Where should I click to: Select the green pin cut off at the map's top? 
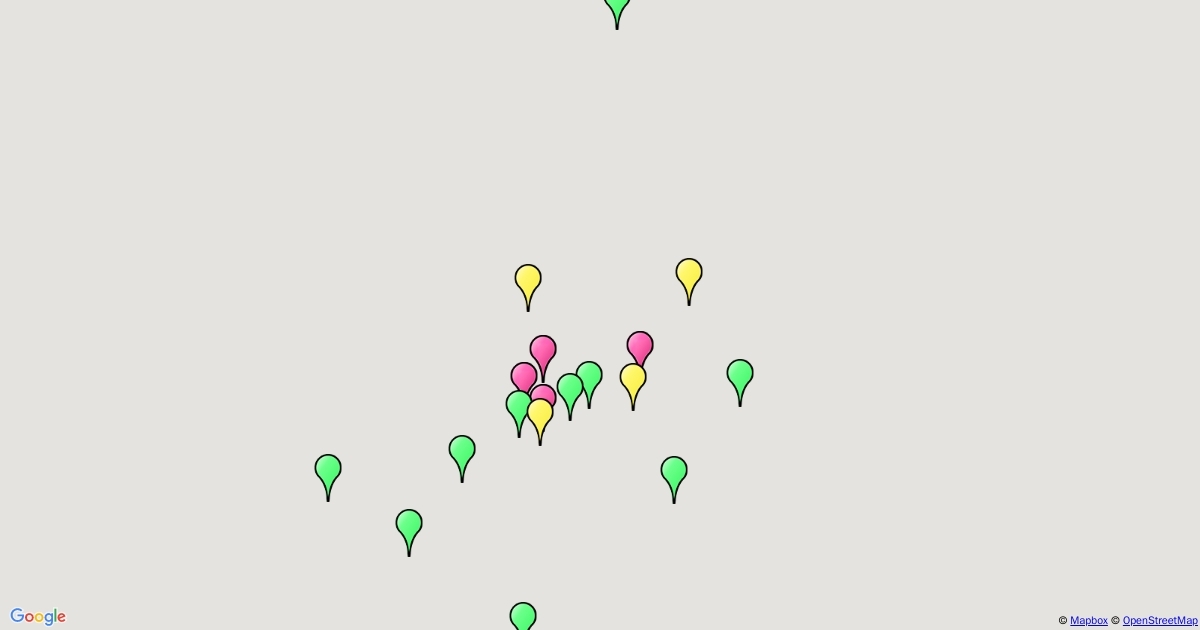pos(617,8)
